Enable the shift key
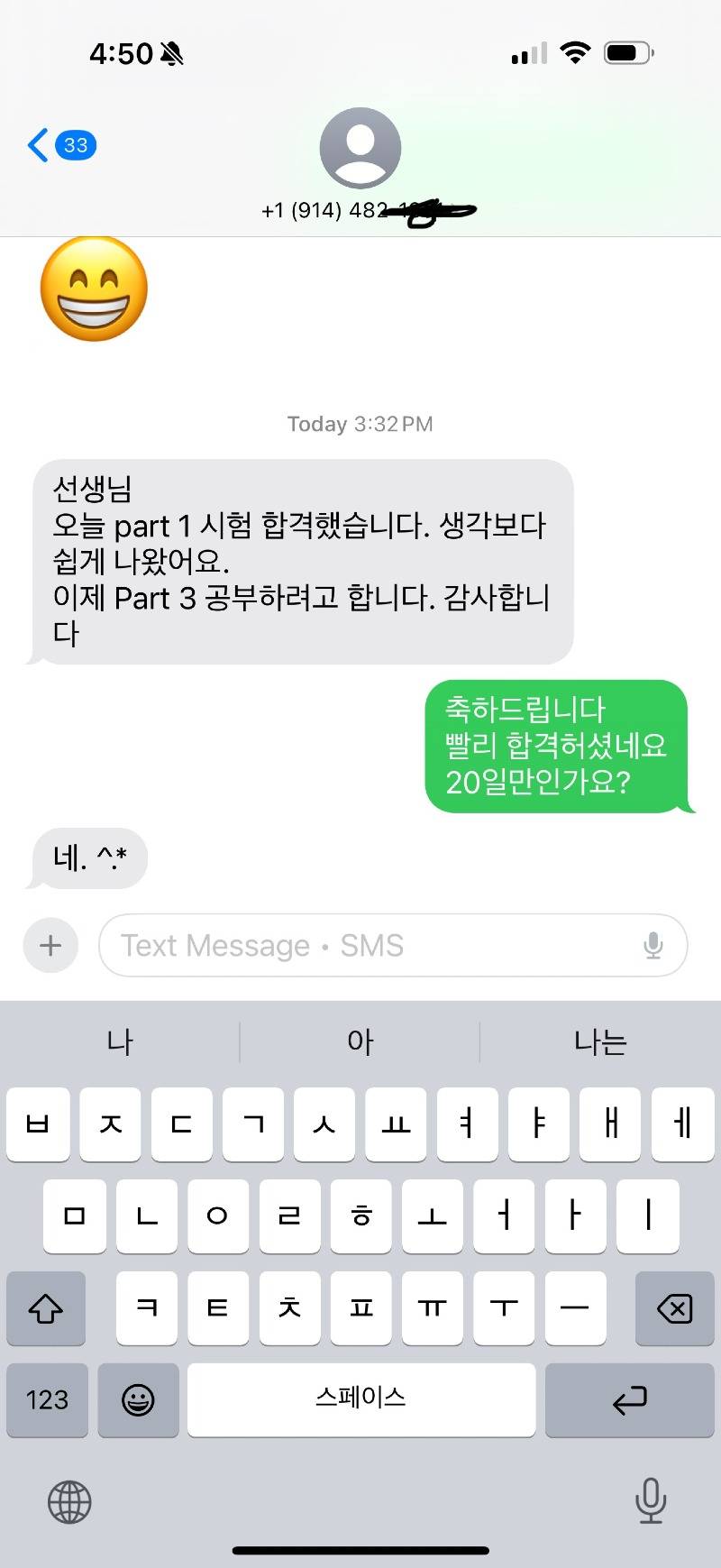The height and width of the screenshot is (1568, 721). pos(46,1307)
